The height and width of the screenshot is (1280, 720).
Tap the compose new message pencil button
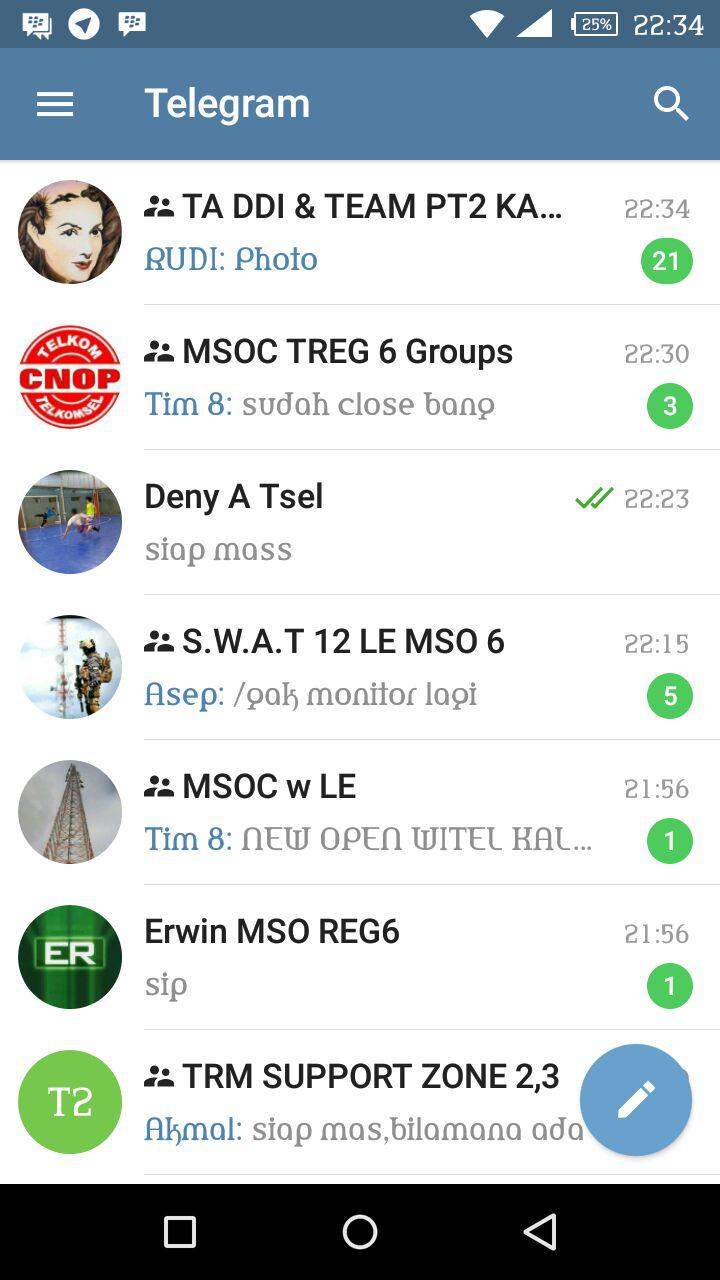(x=635, y=1099)
